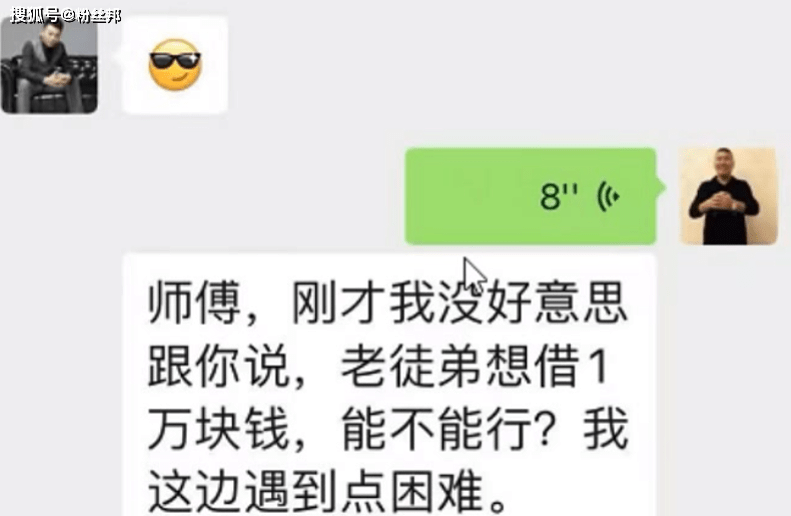This screenshot has height=516, width=791.
Task: Open the avatar beside the voice message
Action: coord(728,196)
